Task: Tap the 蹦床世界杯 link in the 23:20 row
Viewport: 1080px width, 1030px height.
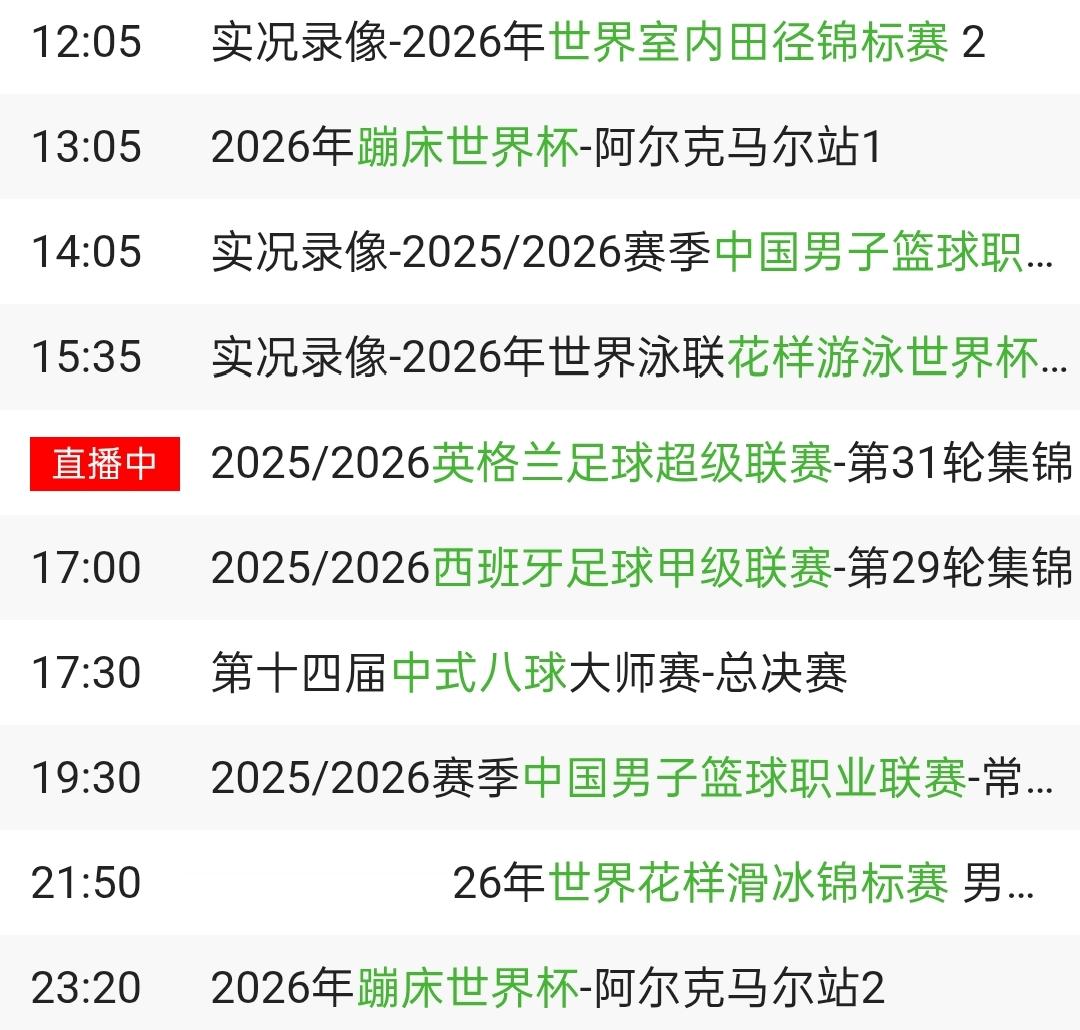Action: pyautogui.click(x=467, y=988)
